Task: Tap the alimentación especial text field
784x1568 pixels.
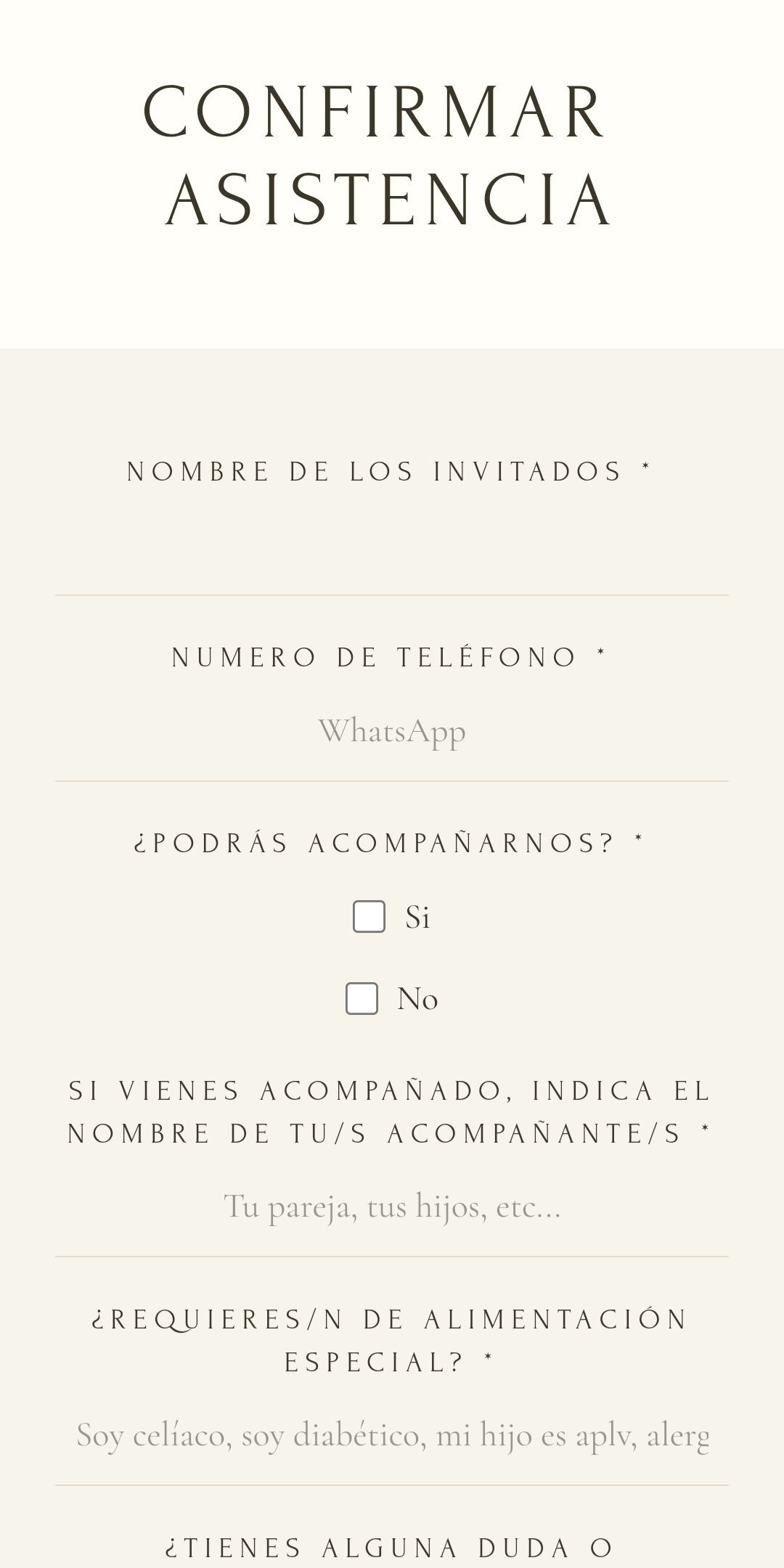Action: [392, 1435]
